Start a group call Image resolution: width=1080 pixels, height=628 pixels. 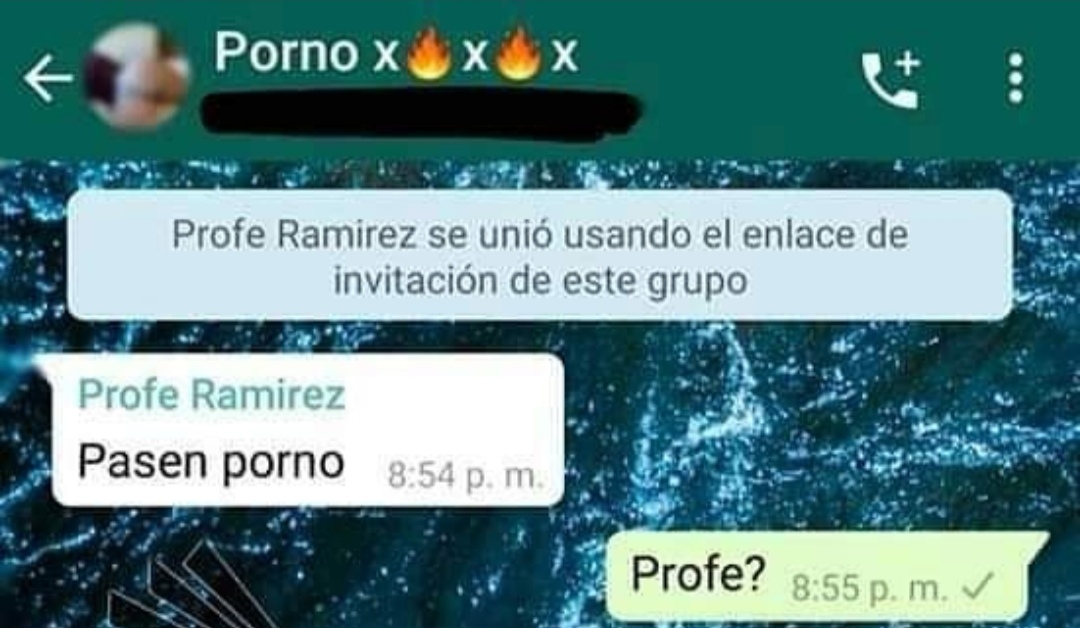[890, 79]
